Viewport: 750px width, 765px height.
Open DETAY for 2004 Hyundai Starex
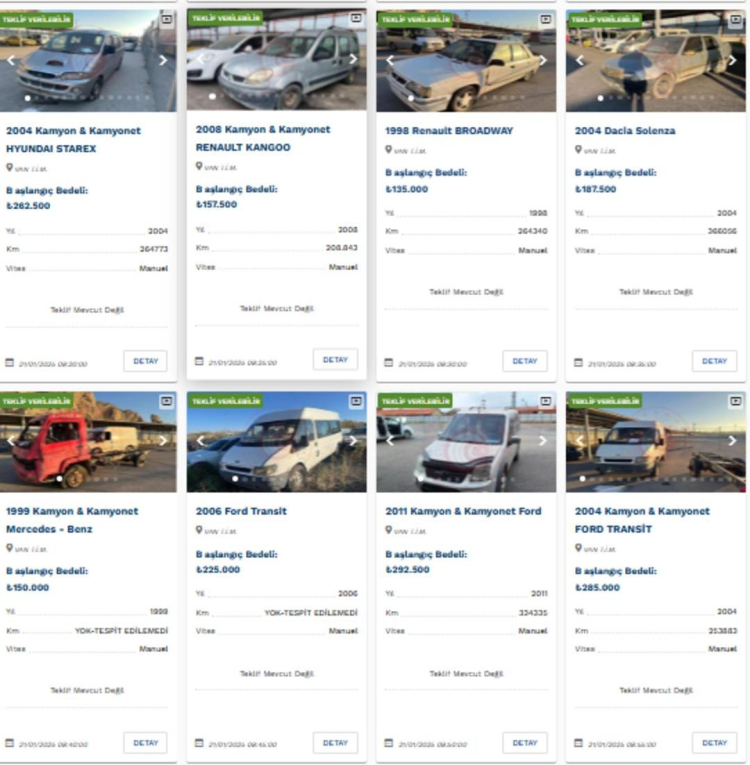[x=145, y=361]
